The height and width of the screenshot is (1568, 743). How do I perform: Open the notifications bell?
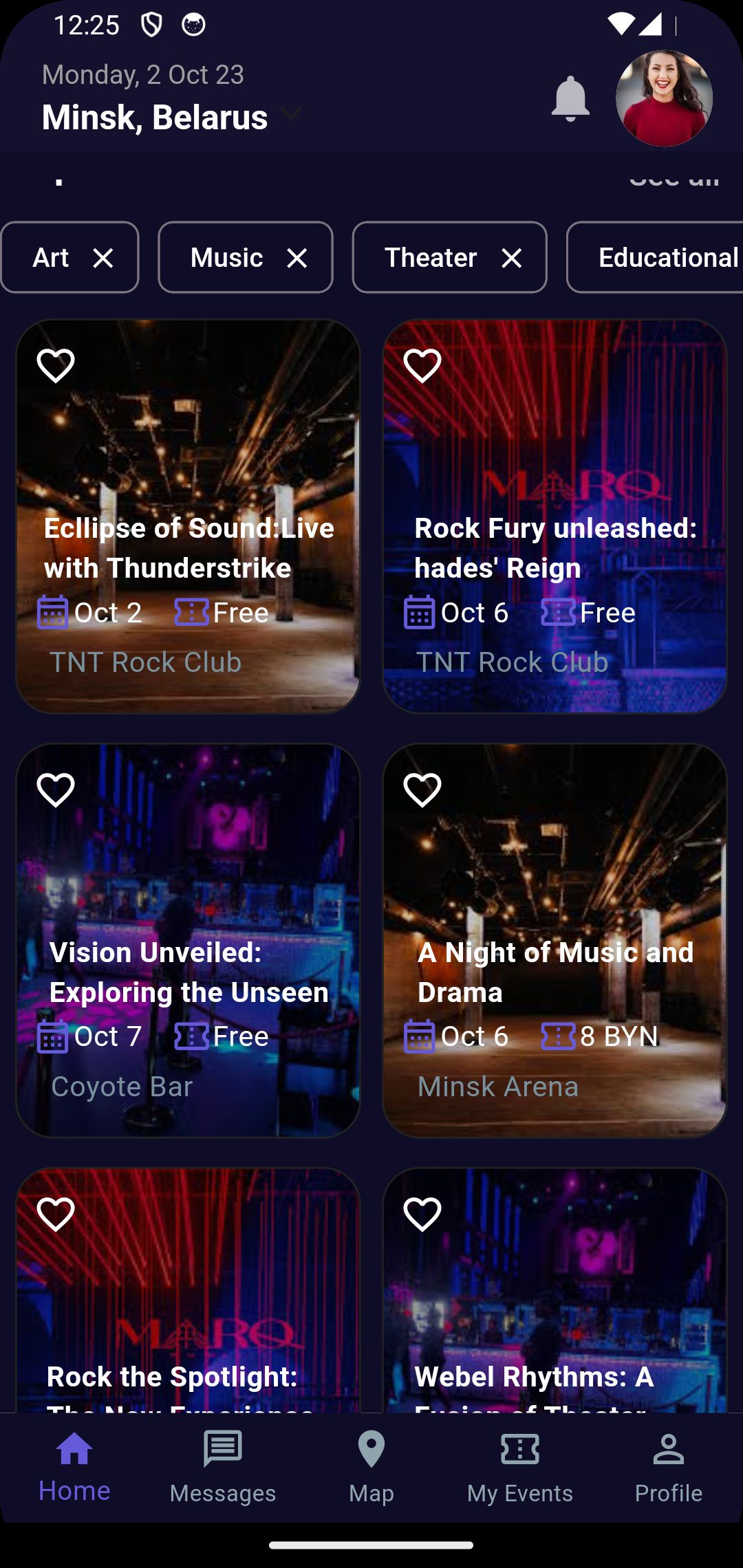[x=570, y=100]
